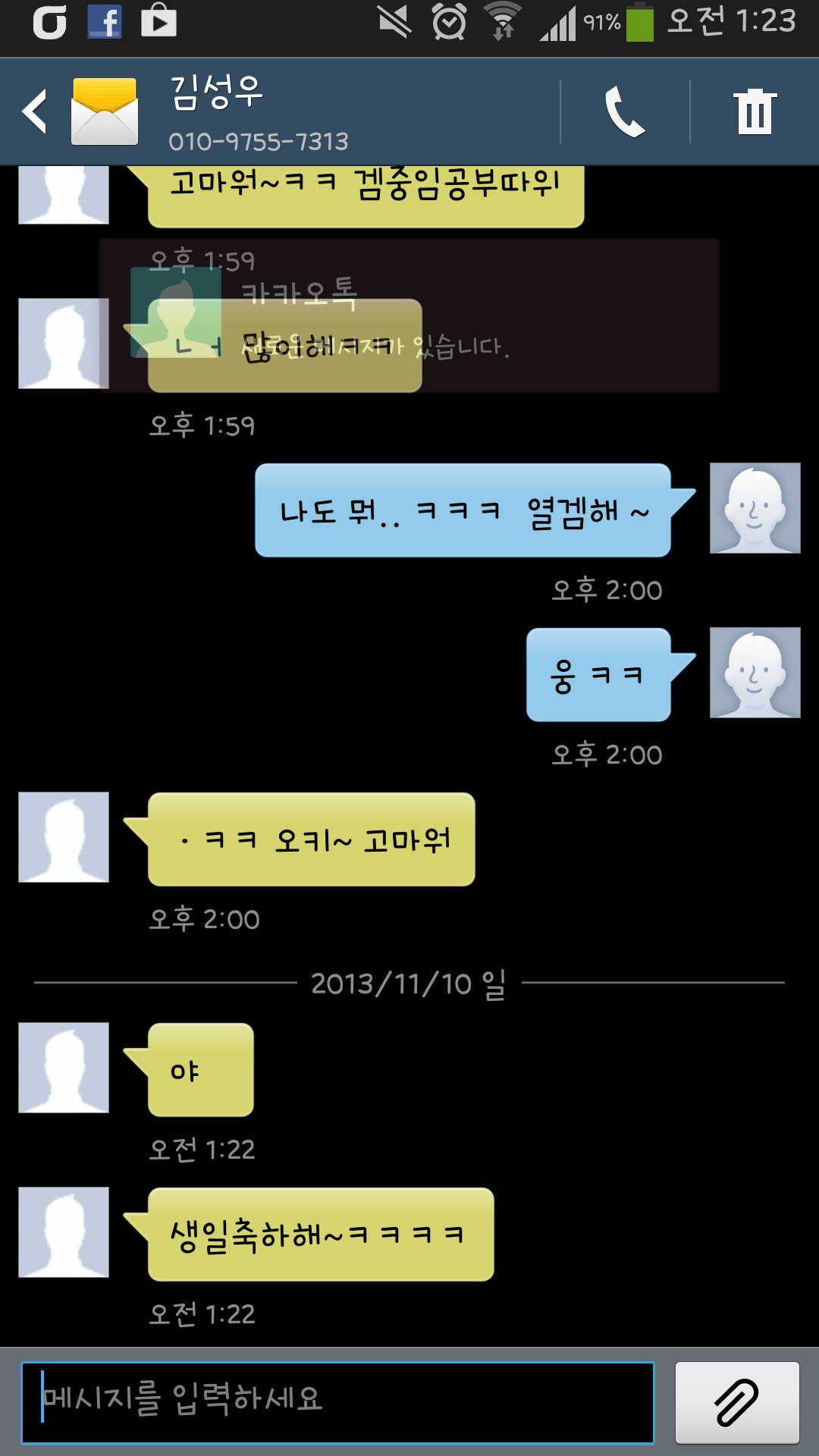Call 김성우 with the phone icon
The width and height of the screenshot is (819, 1456).
pos(624,111)
